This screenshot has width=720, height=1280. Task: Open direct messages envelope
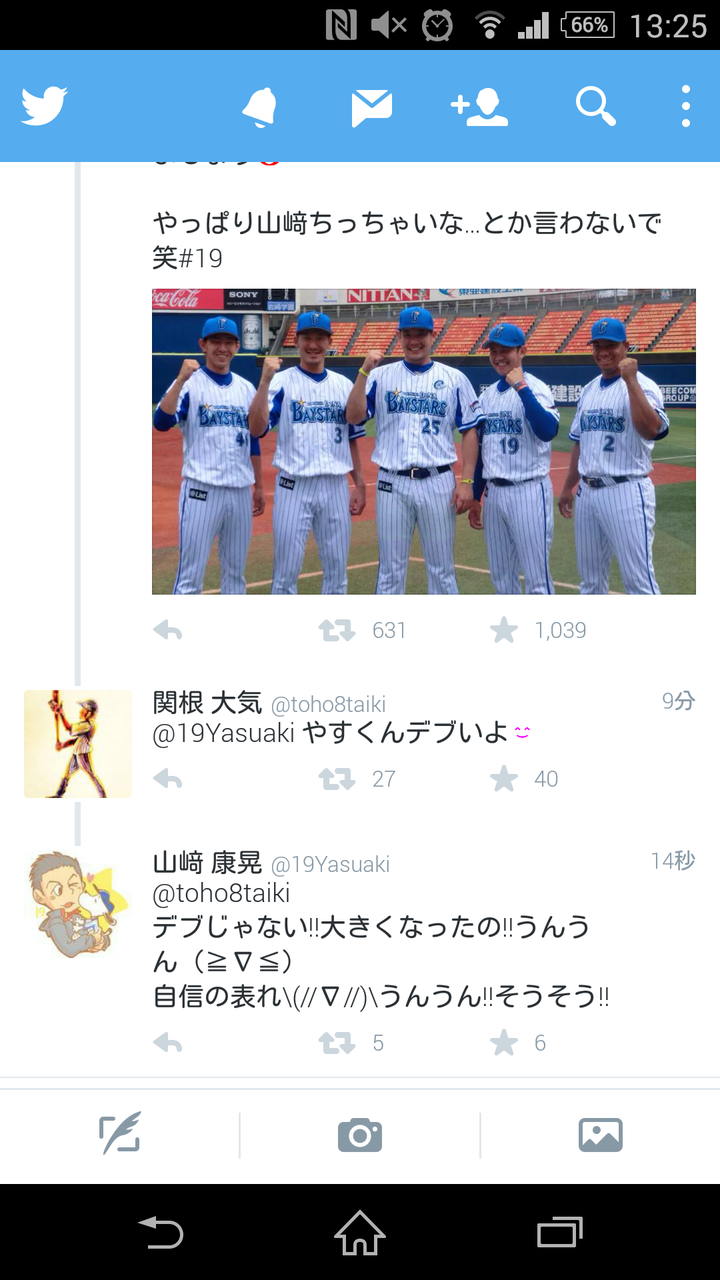[x=371, y=107]
